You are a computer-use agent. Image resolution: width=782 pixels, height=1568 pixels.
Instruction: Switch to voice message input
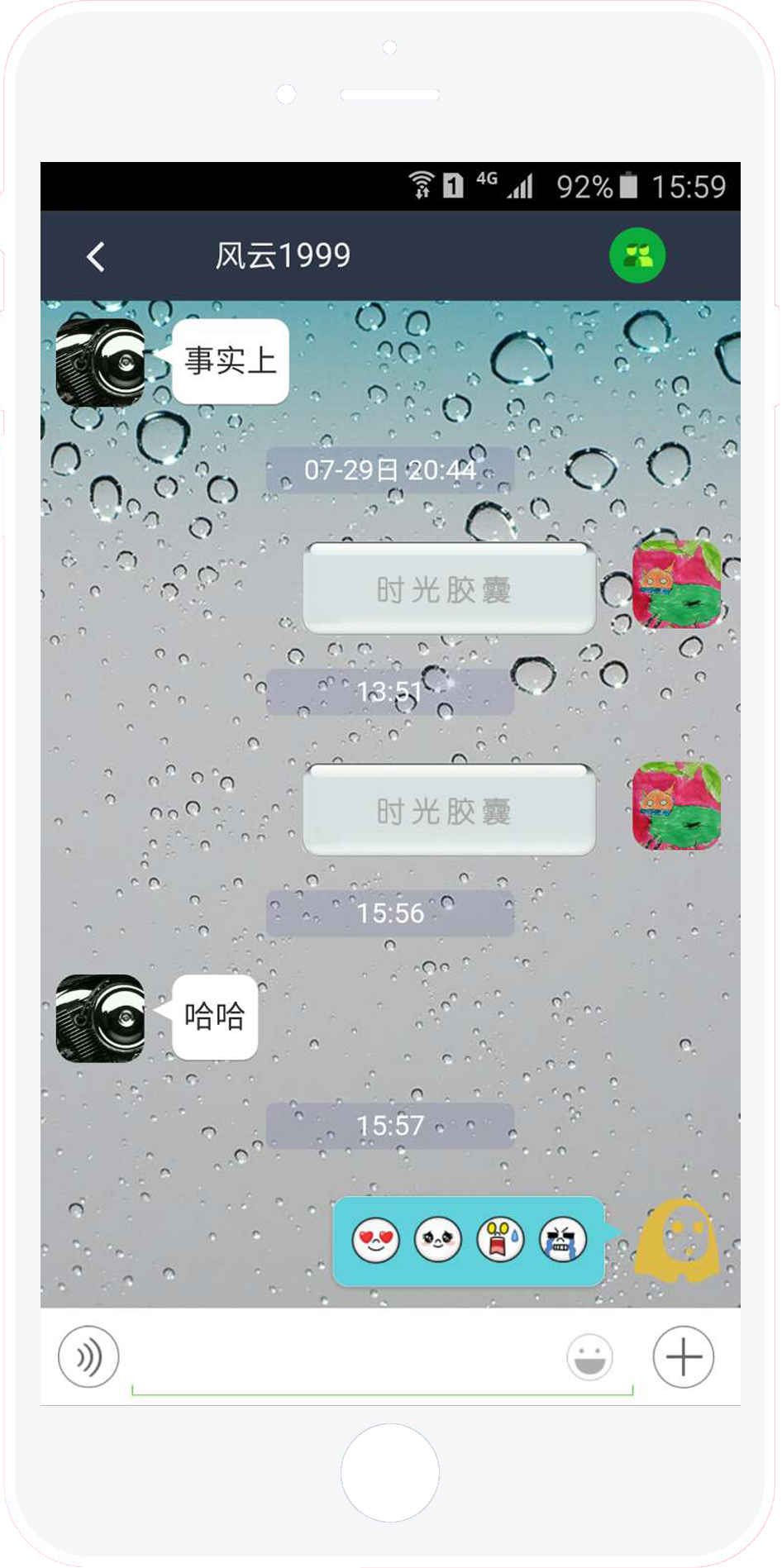(88, 1356)
